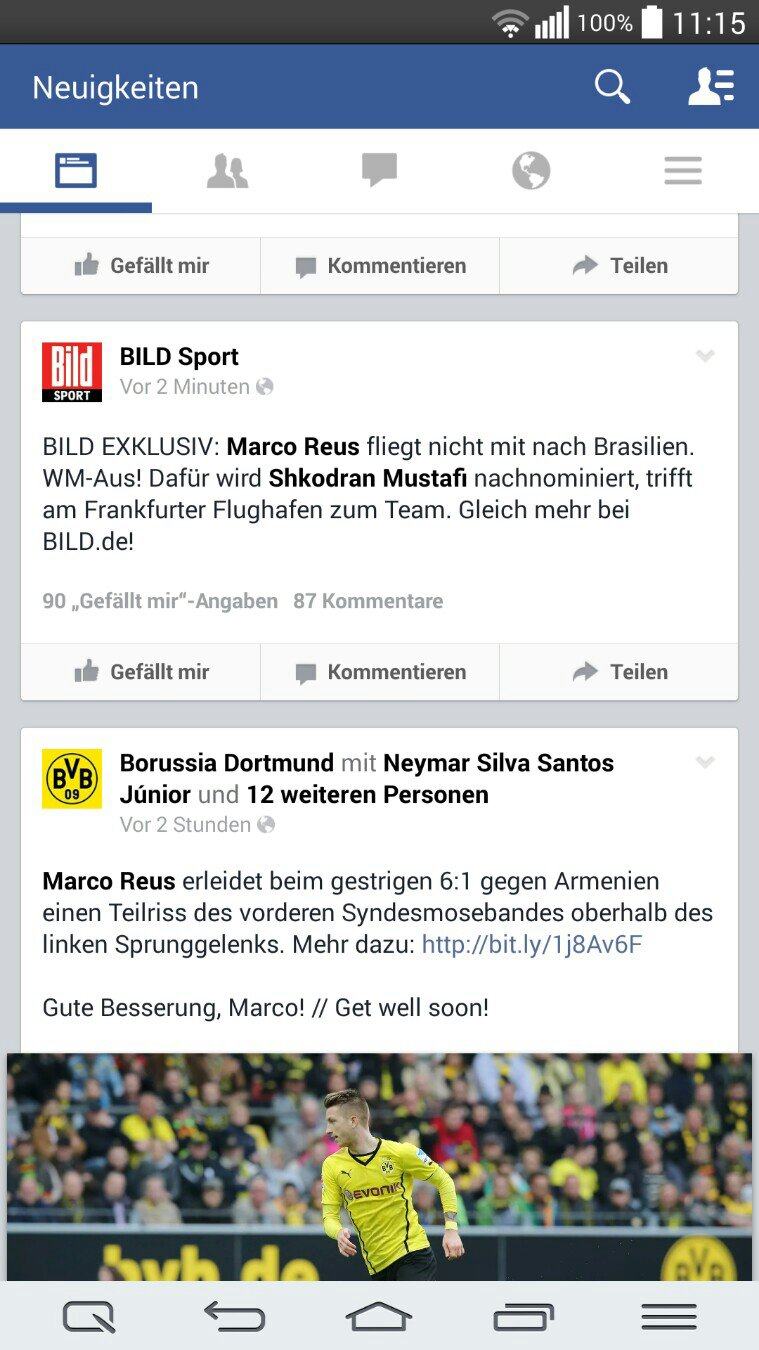This screenshot has width=759, height=1350.
Task: Open the Marco Reus photo in Dortmund post
Action: (379, 1166)
